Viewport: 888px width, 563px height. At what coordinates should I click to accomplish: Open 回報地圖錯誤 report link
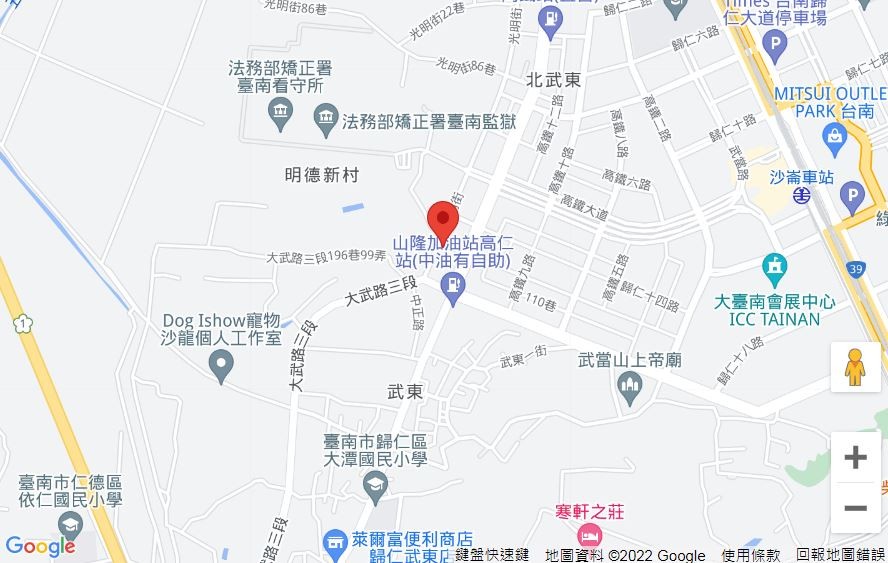click(x=840, y=555)
